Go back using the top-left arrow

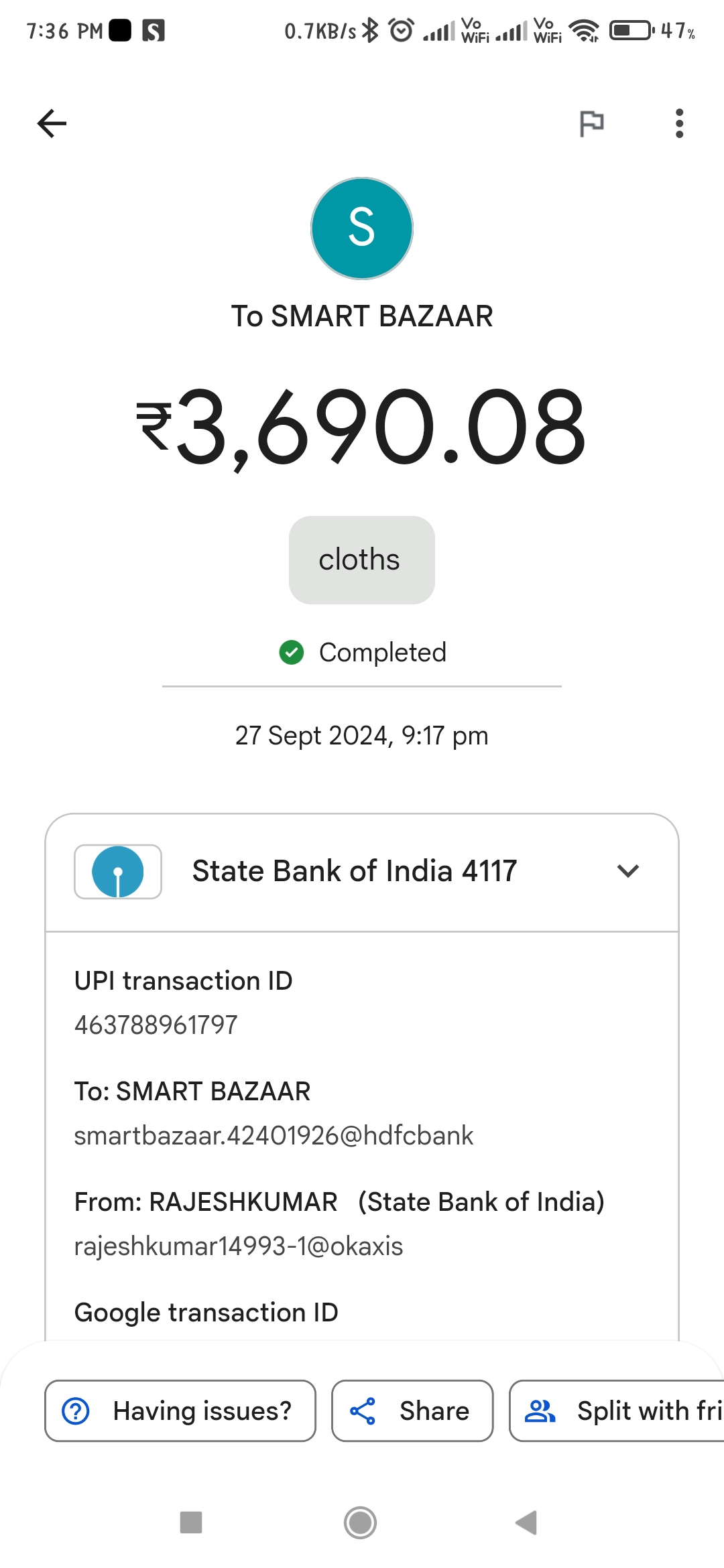pyautogui.click(x=52, y=123)
